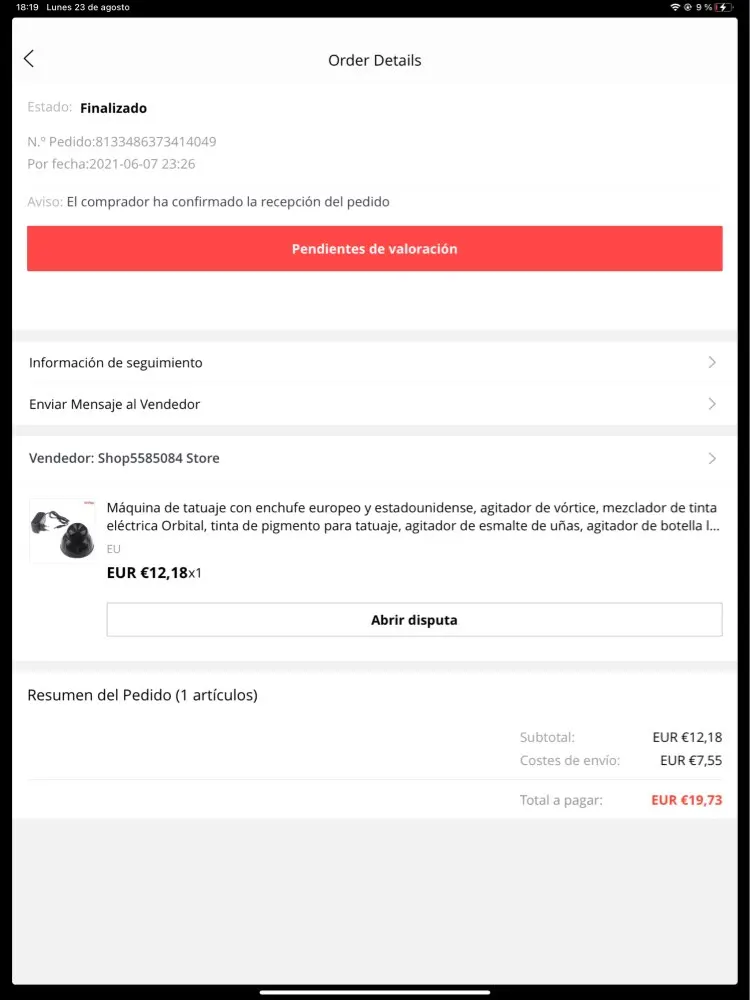The width and height of the screenshot is (750, 1000).
Task: Tap Abrir disputa
Action: [414, 620]
